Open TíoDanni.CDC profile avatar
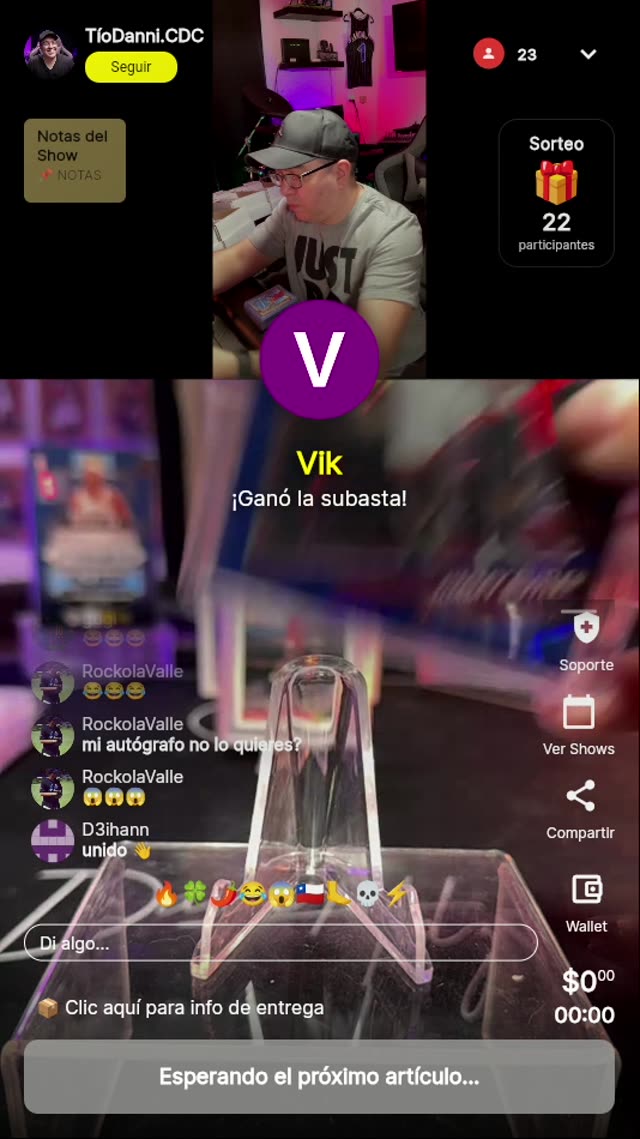The image size is (640, 1139). (x=49, y=54)
